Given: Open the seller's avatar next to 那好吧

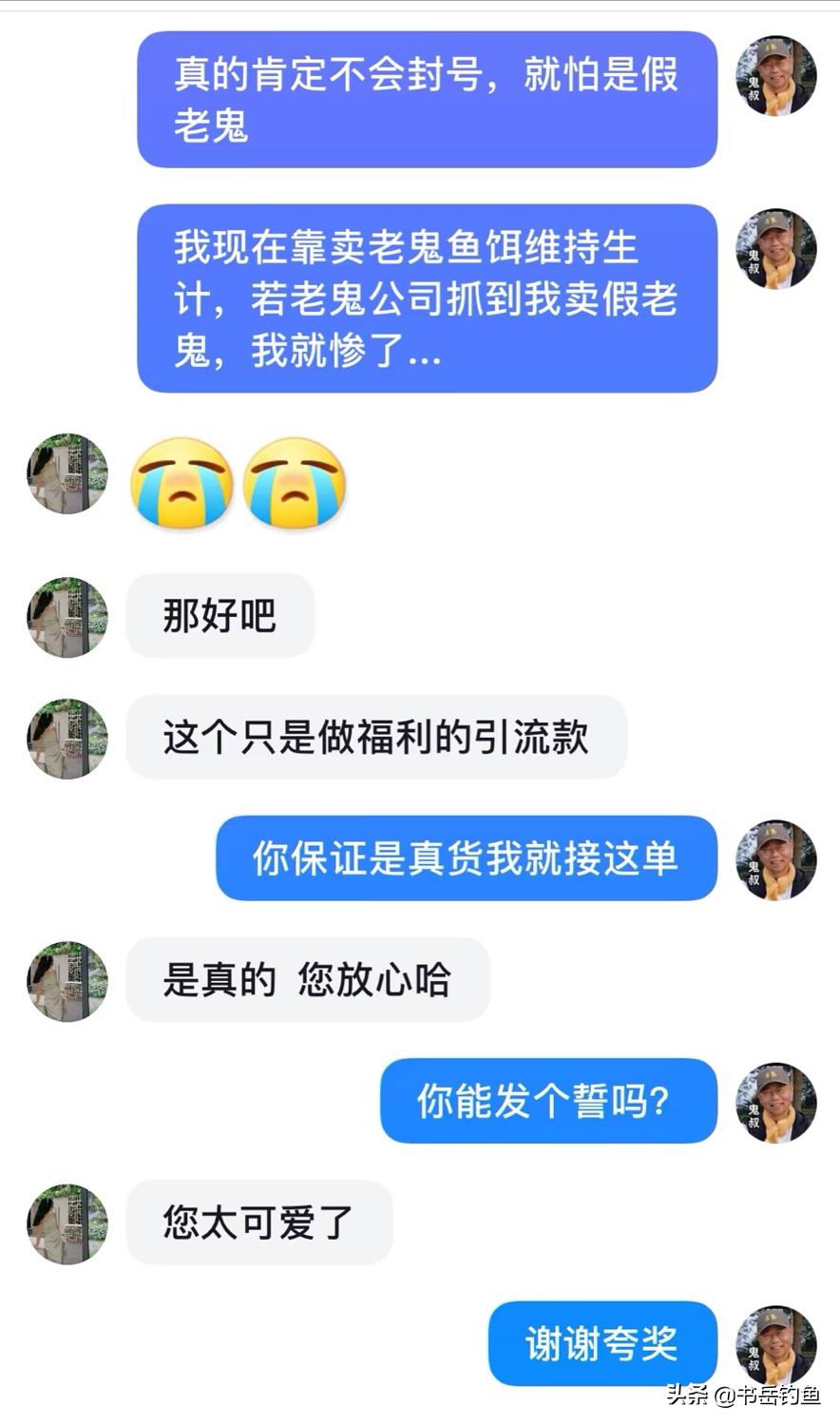Looking at the screenshot, I should [x=66, y=616].
